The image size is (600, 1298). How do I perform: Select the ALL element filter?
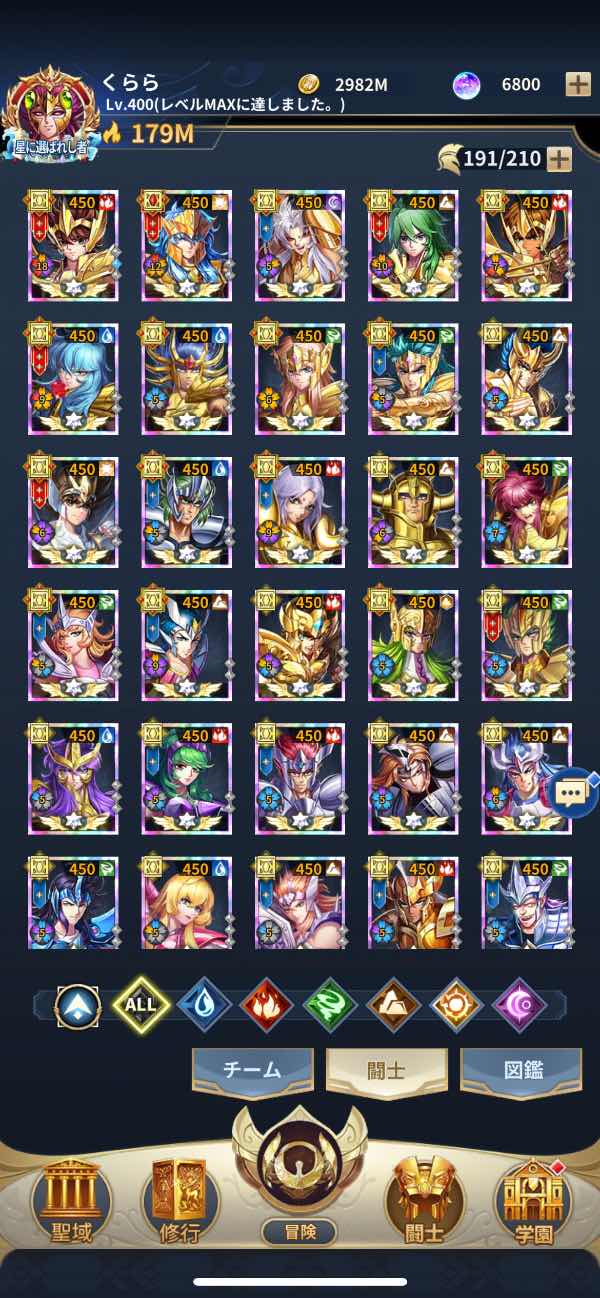pyautogui.click(x=140, y=1004)
